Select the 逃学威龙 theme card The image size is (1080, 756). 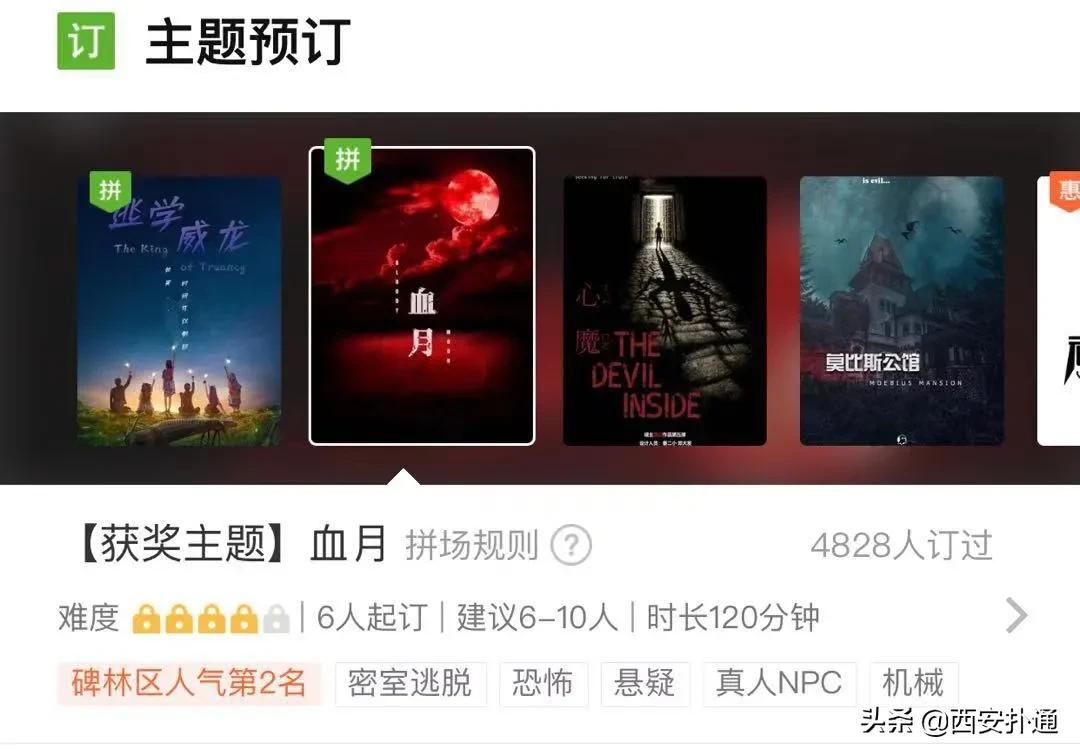[x=180, y=311]
